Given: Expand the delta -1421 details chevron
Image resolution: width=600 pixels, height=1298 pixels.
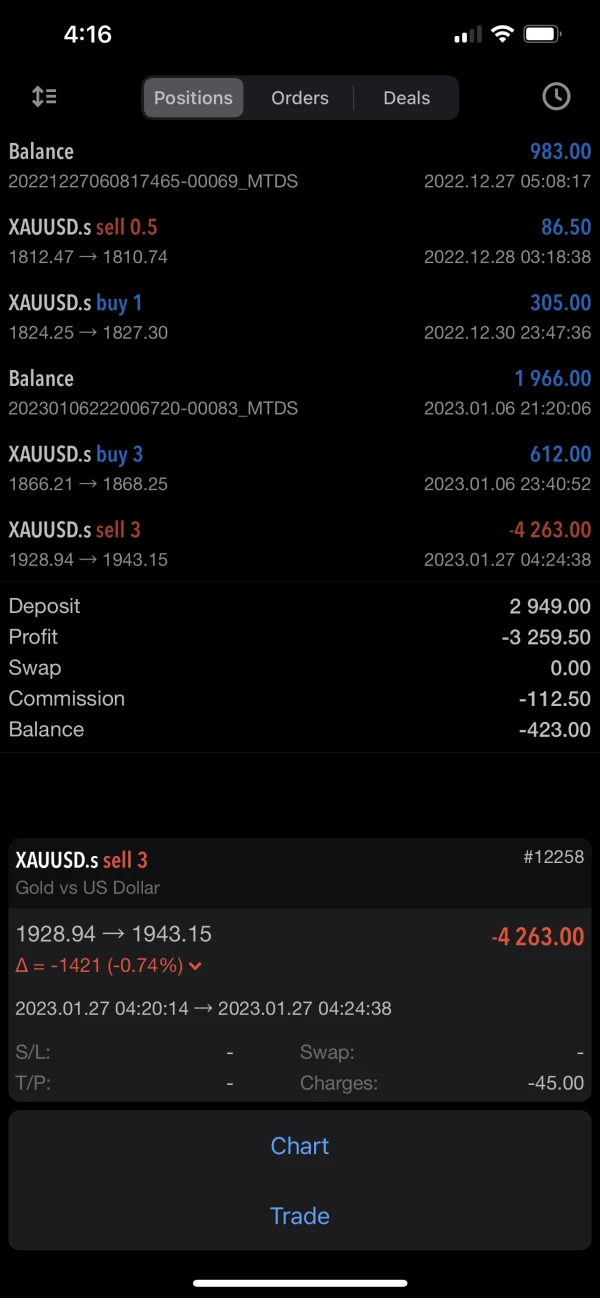Looking at the screenshot, I should click(195, 966).
